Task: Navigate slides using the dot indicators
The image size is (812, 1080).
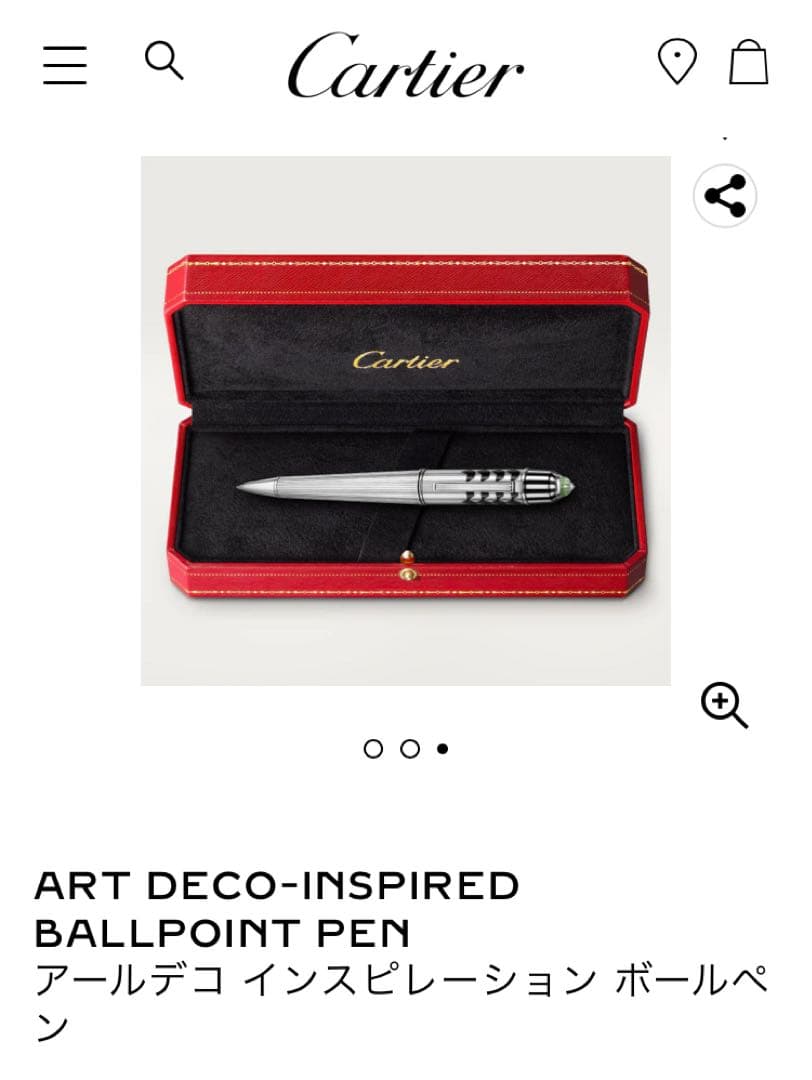Action: pyautogui.click(x=408, y=746)
